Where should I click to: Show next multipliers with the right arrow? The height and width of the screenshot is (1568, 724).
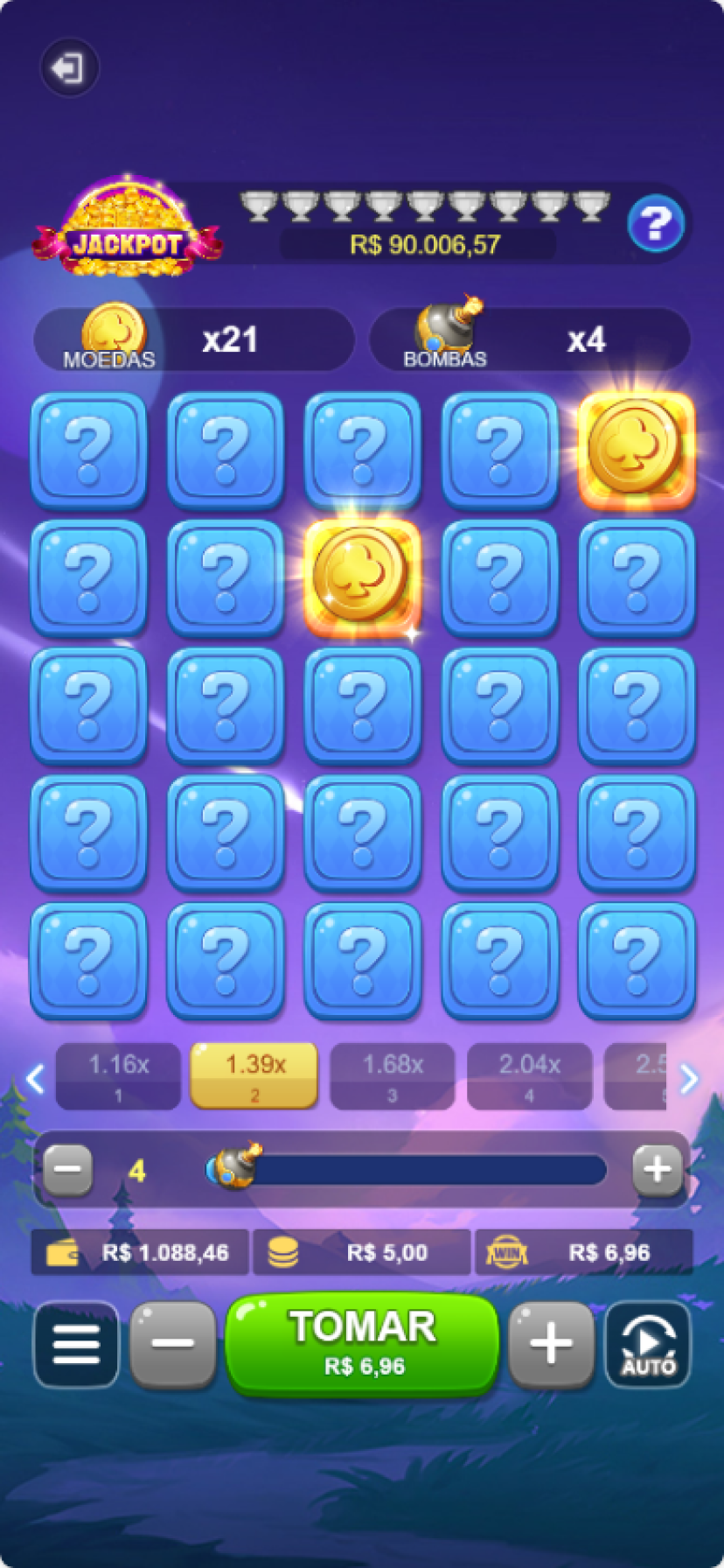[689, 1079]
